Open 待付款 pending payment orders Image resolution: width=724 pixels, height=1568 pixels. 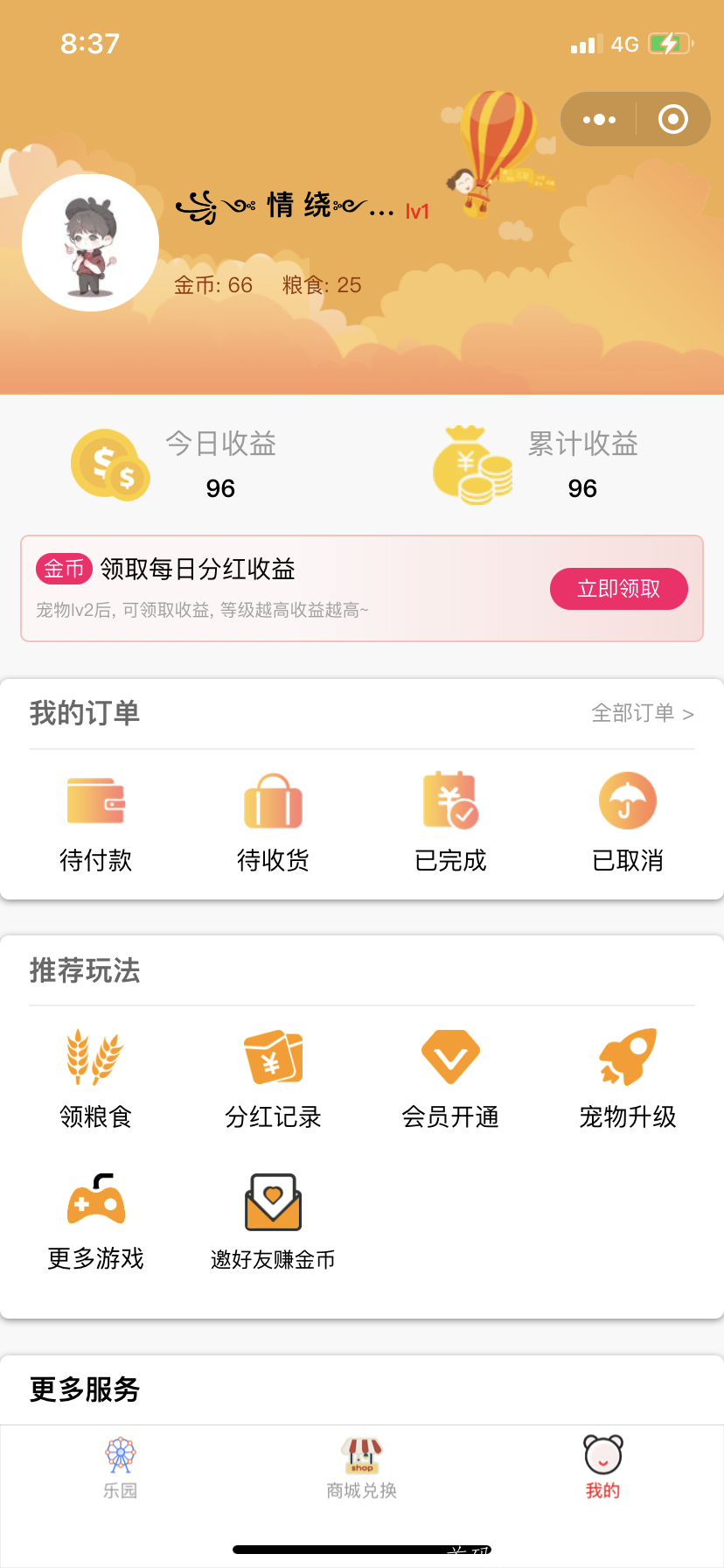pyautogui.click(x=96, y=818)
